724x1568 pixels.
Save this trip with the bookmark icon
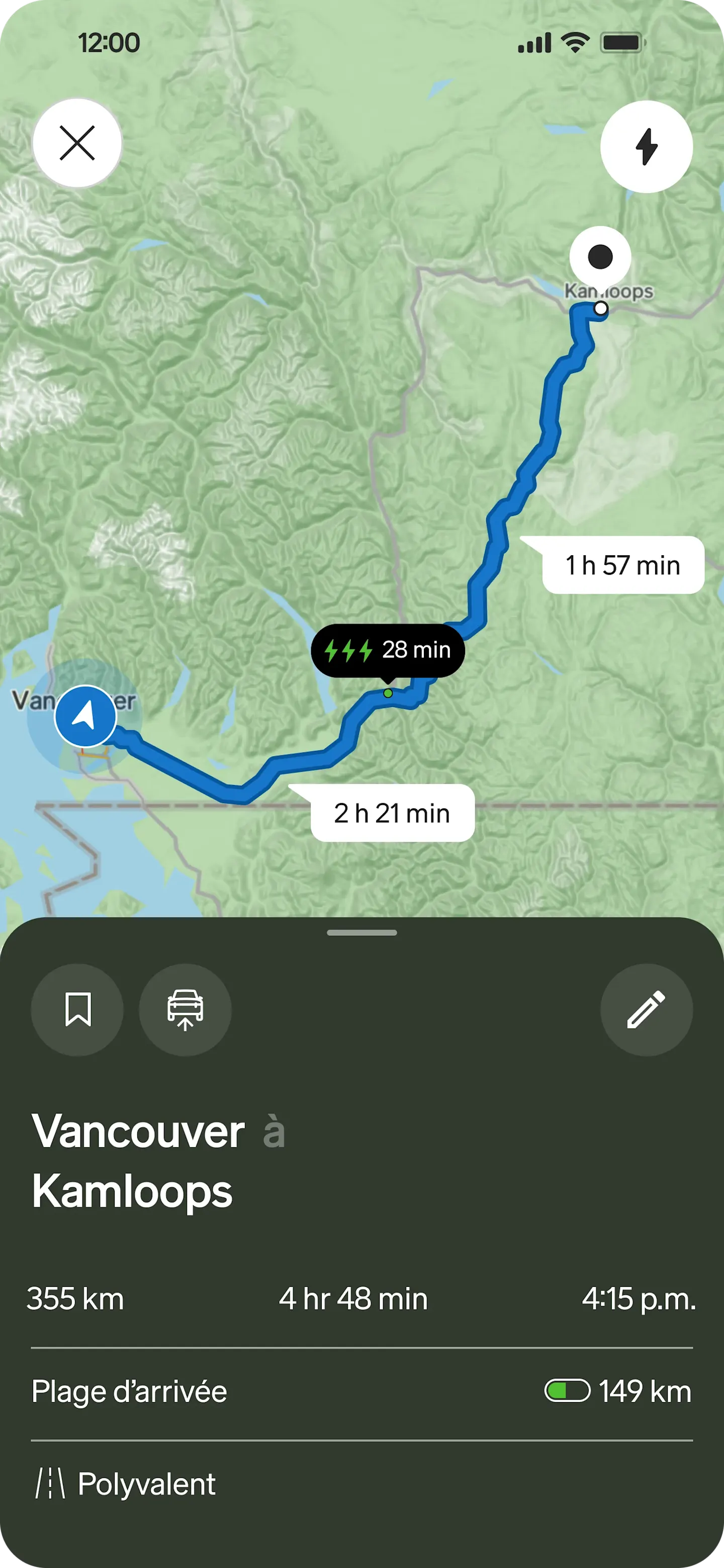(78, 1010)
